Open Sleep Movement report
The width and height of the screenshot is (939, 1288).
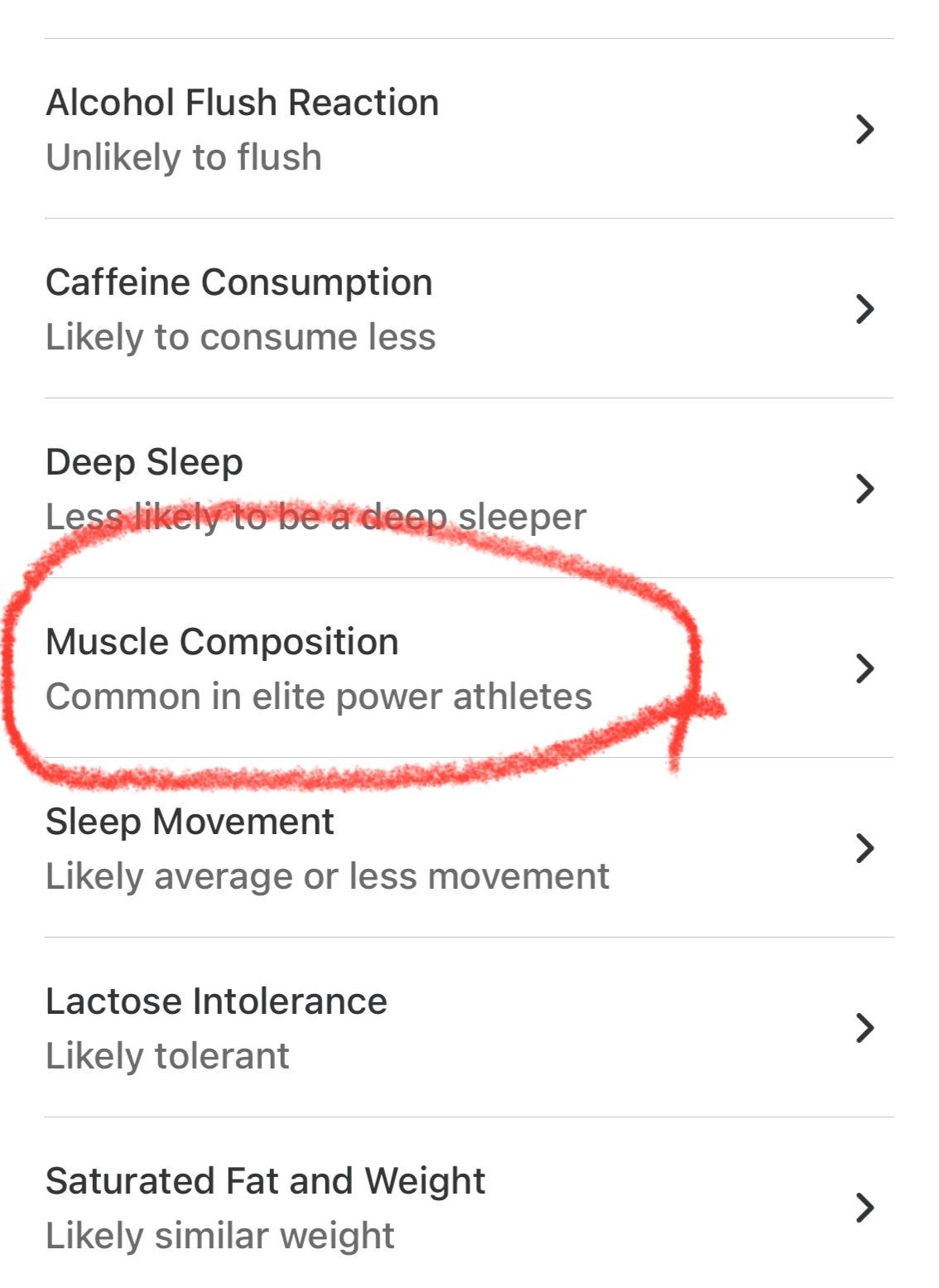pos(469,848)
